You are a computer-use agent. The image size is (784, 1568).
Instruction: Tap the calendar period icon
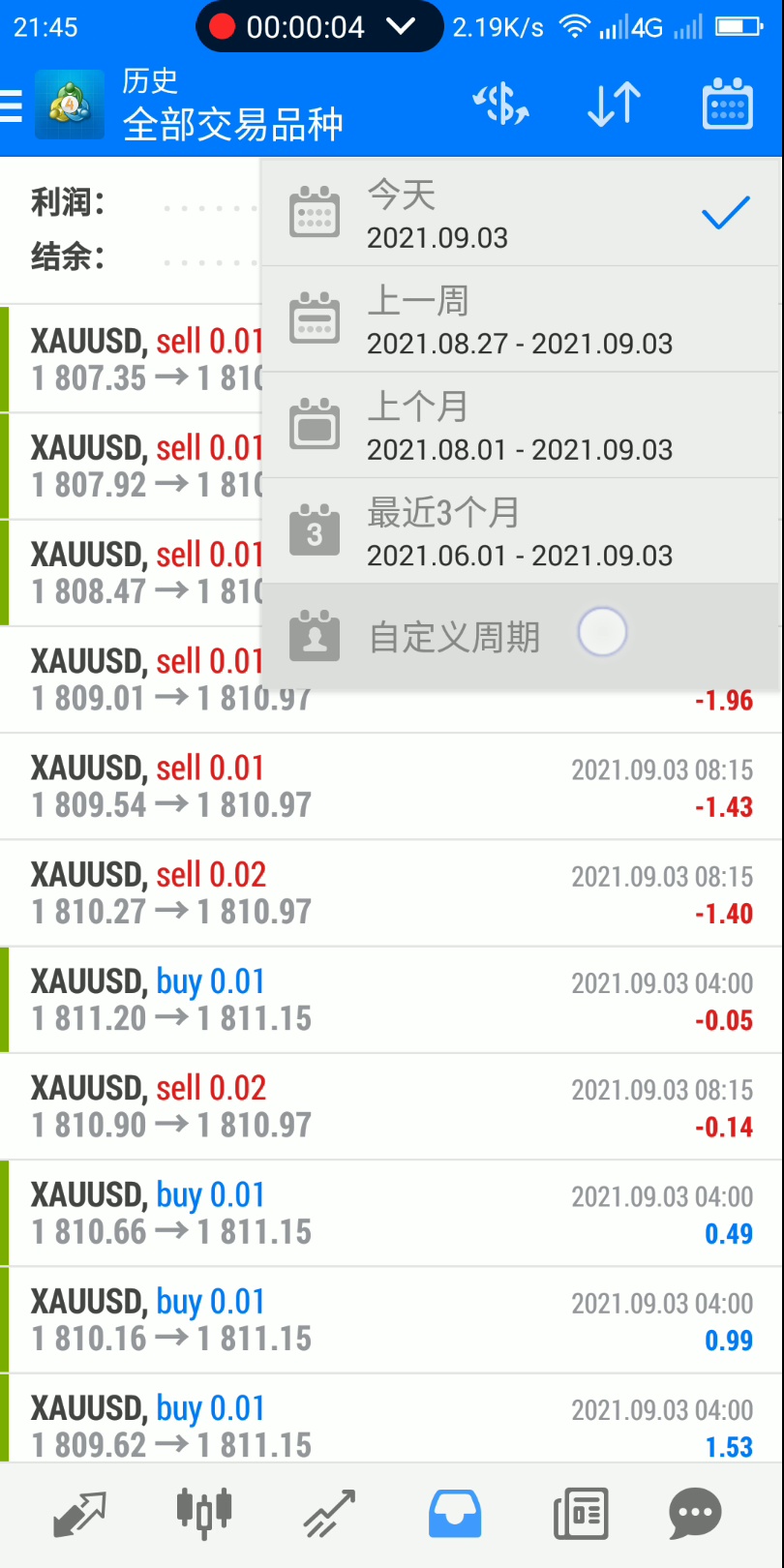coord(726,105)
